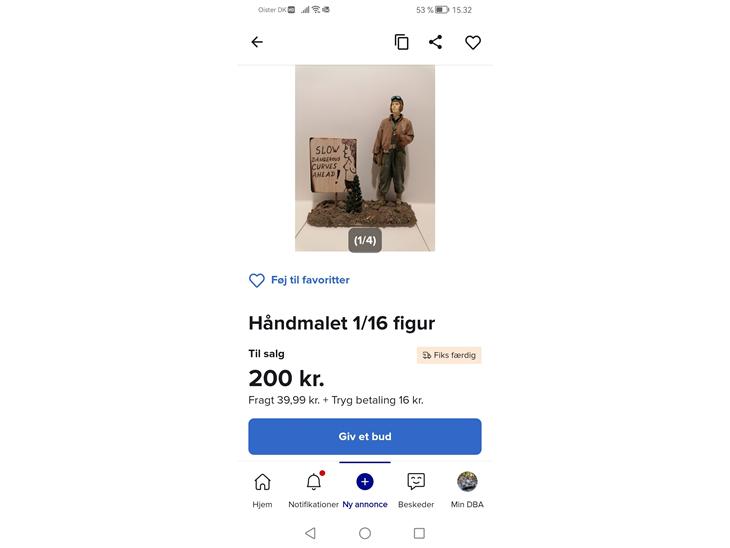Screen dimensions: 730x548
Task: Share this listing
Action: tap(436, 42)
